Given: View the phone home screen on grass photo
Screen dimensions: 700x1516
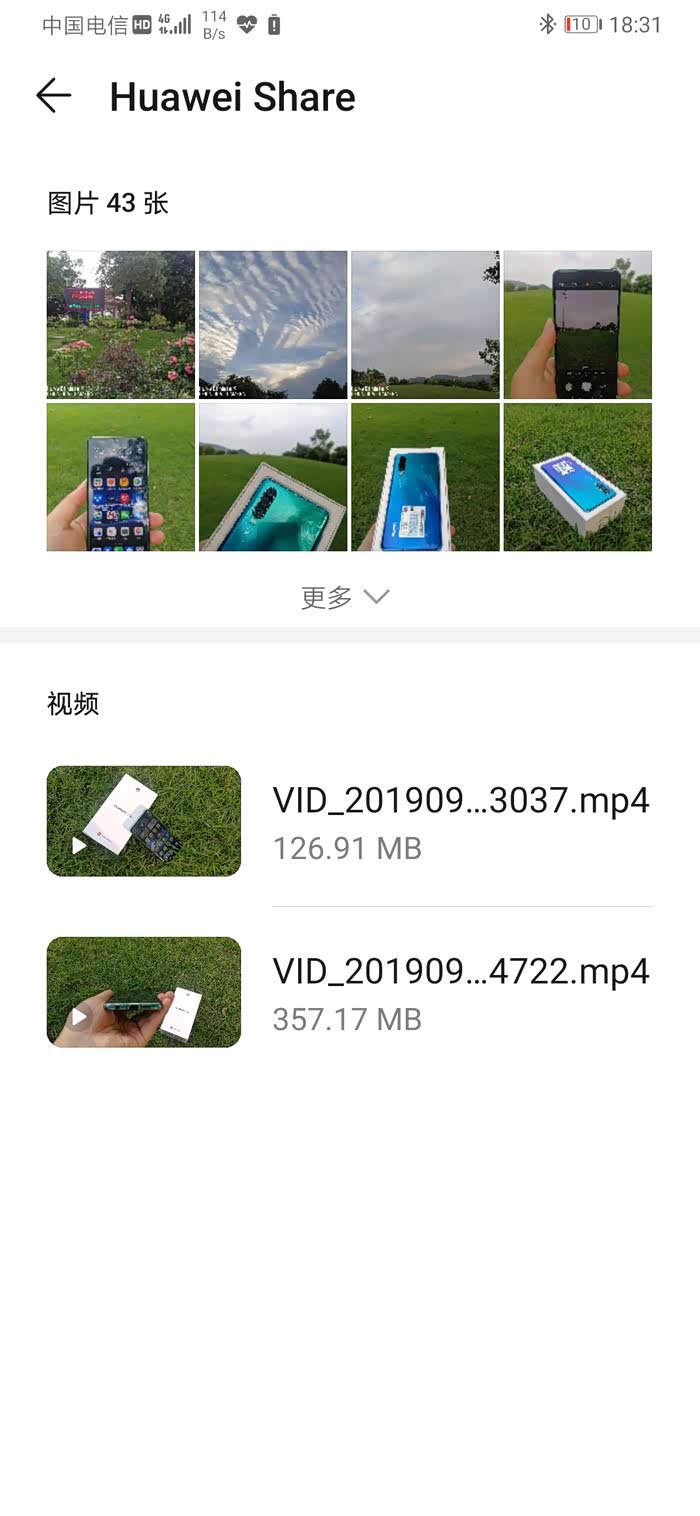Looking at the screenshot, I should 121,477.
